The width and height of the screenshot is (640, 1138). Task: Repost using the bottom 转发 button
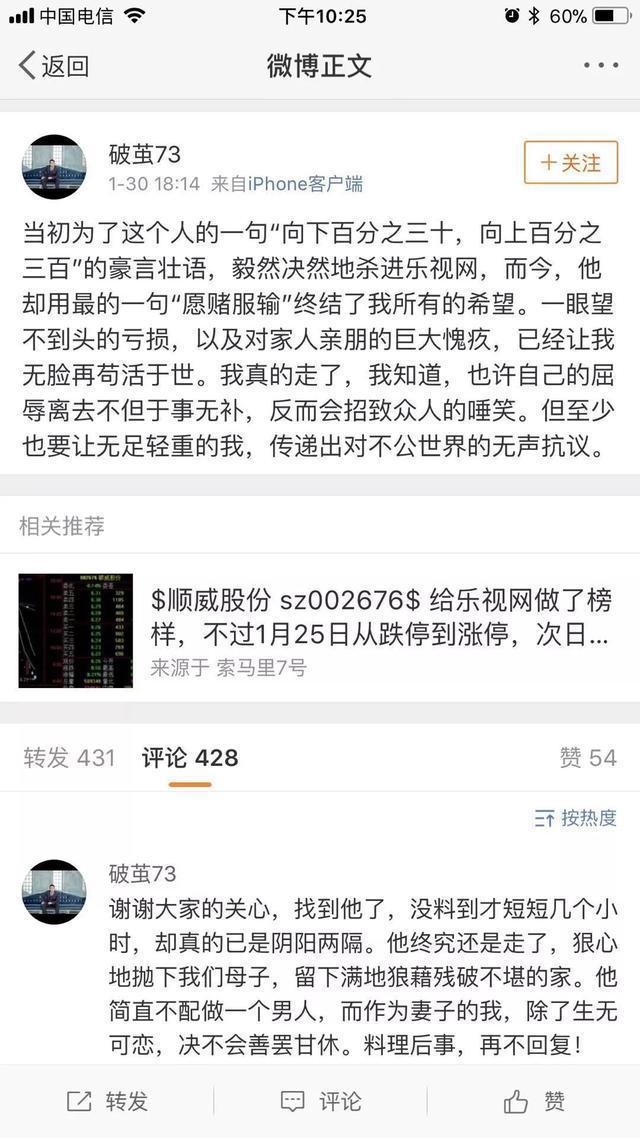tap(107, 1101)
